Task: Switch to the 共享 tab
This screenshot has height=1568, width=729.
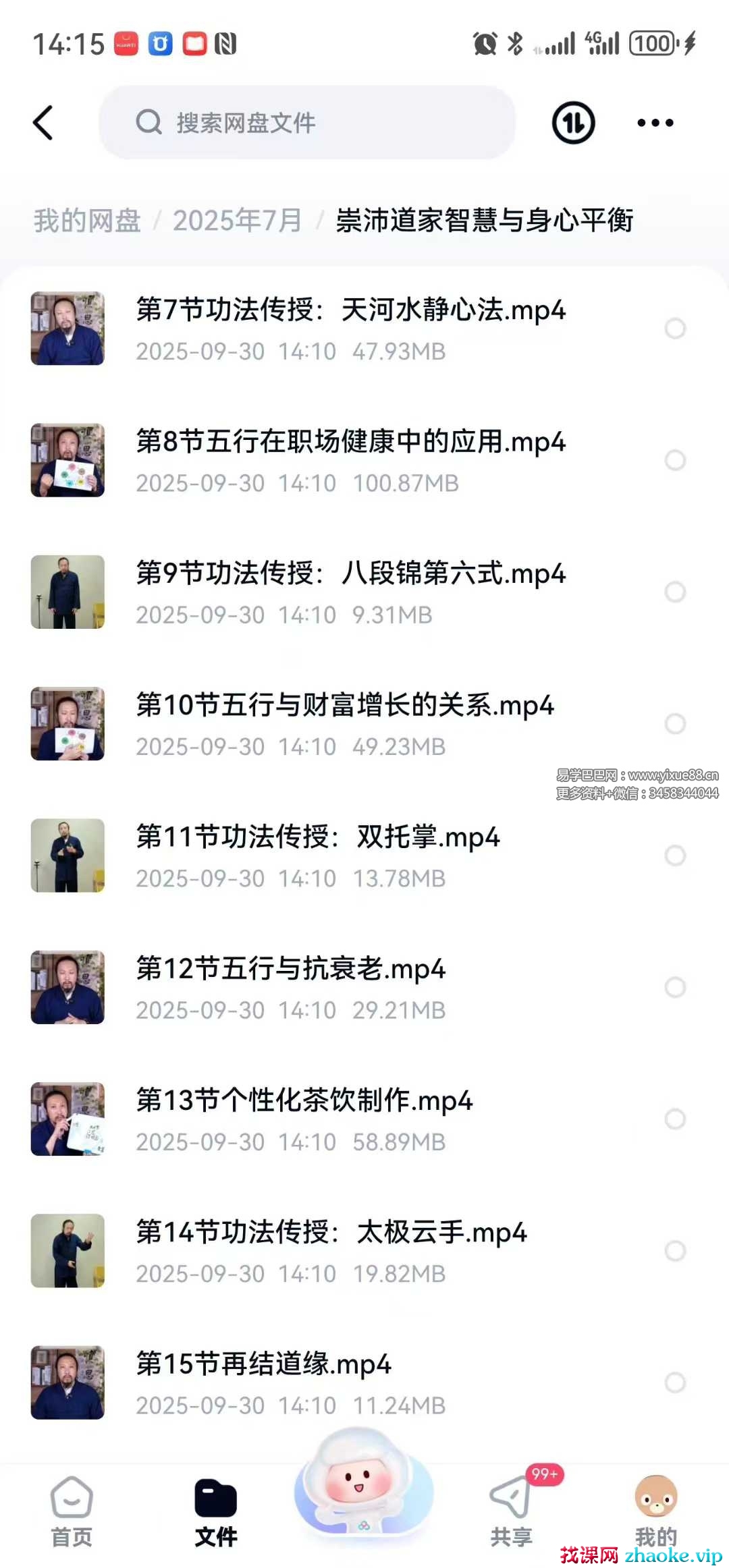Action: pos(511,1511)
